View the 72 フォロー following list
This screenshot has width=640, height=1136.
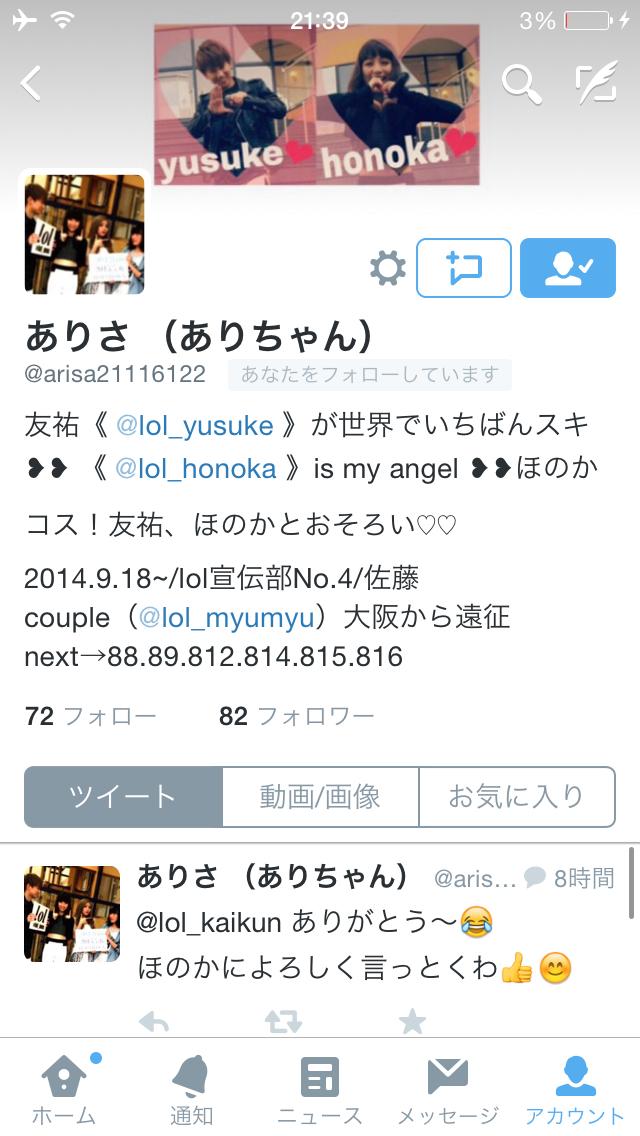[90, 716]
